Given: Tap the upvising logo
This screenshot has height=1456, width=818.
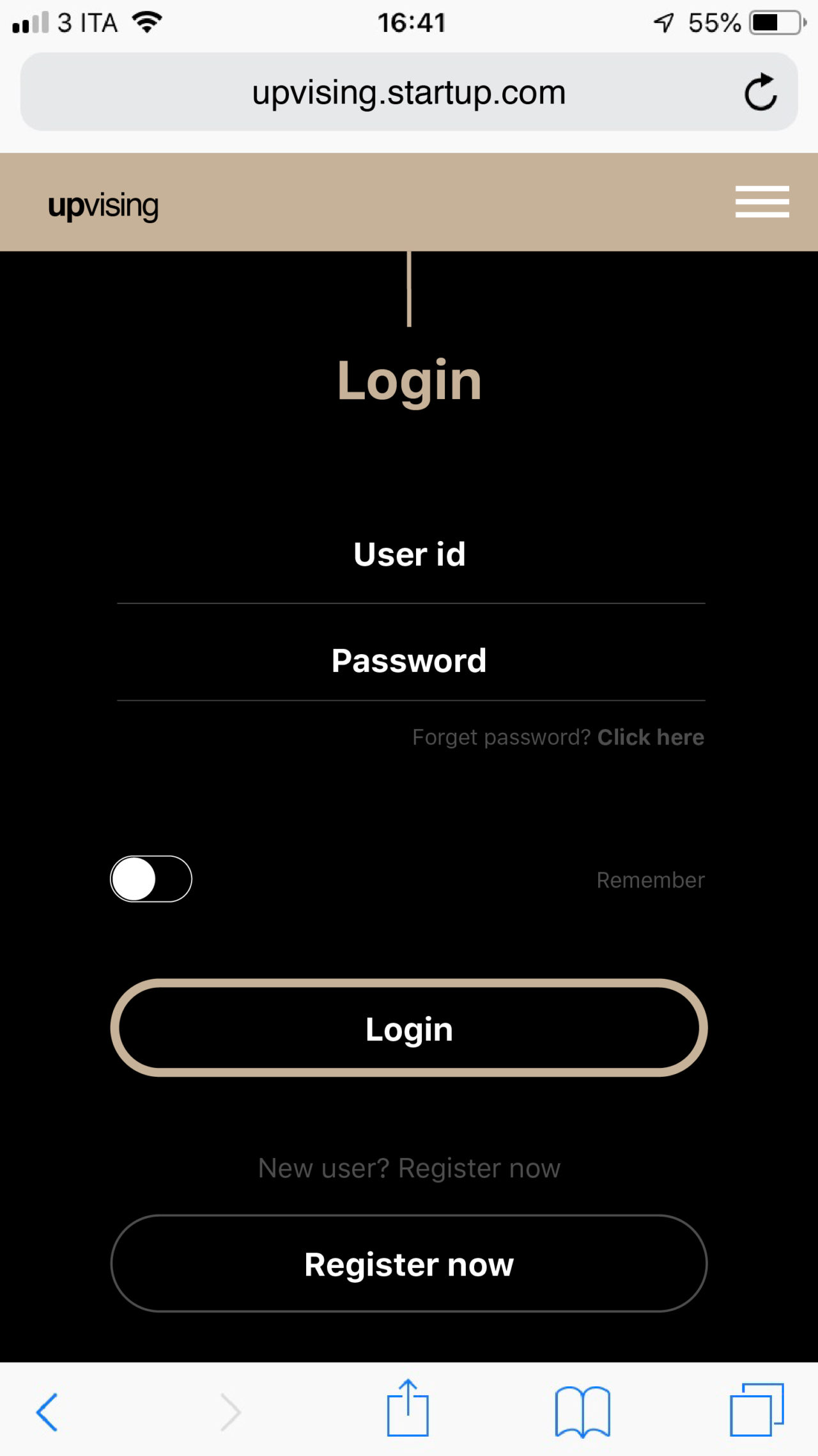Looking at the screenshot, I should pos(104,206).
